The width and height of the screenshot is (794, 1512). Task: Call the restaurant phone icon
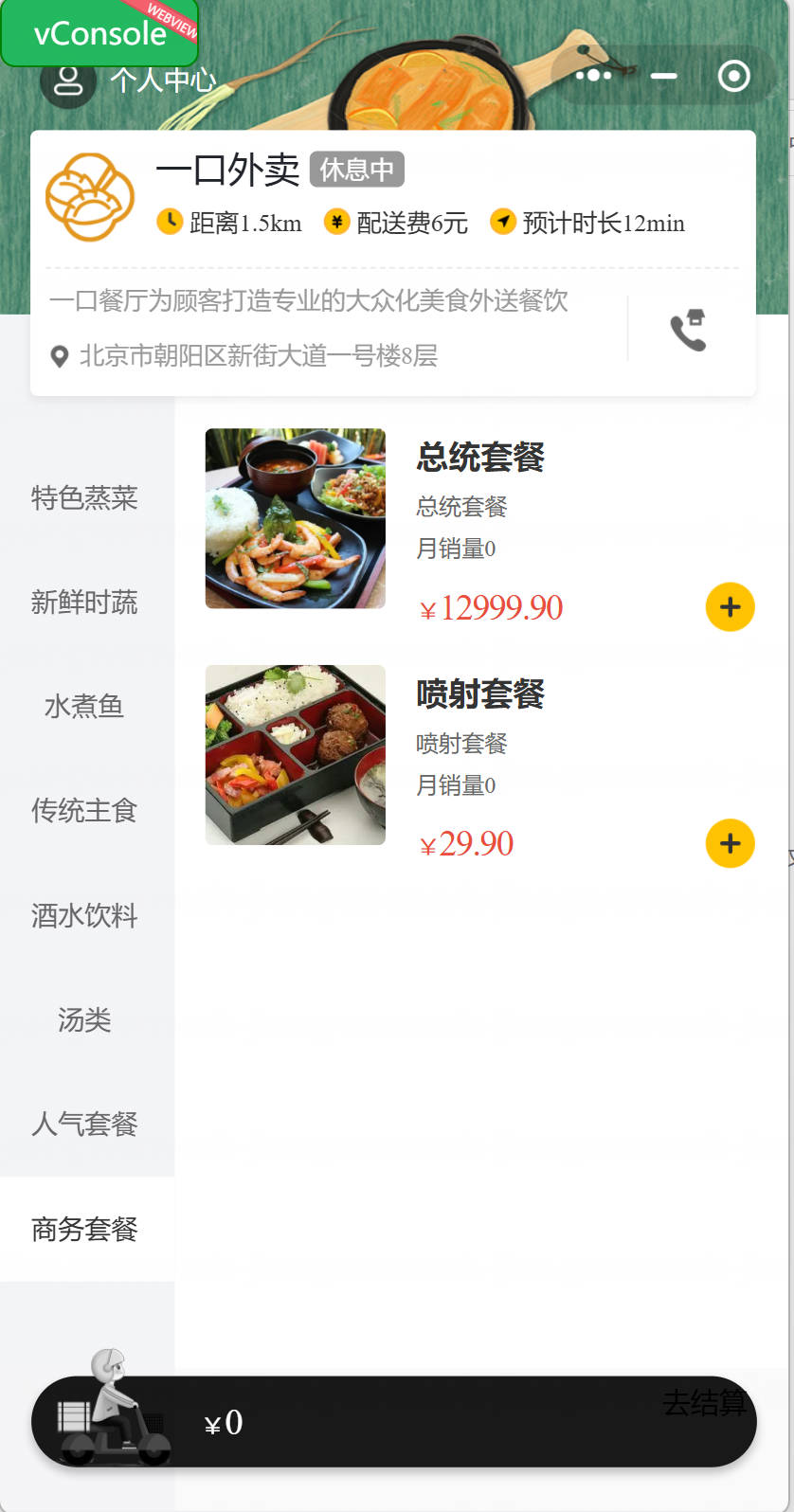689,329
